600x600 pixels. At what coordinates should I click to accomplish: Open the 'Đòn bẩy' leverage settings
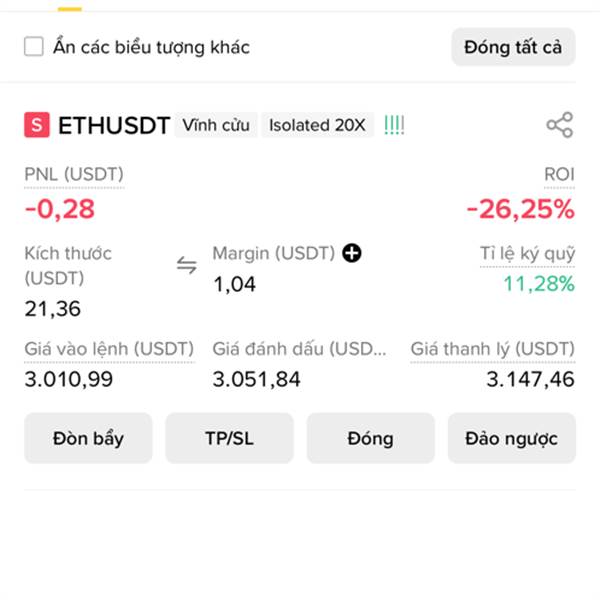(88, 438)
